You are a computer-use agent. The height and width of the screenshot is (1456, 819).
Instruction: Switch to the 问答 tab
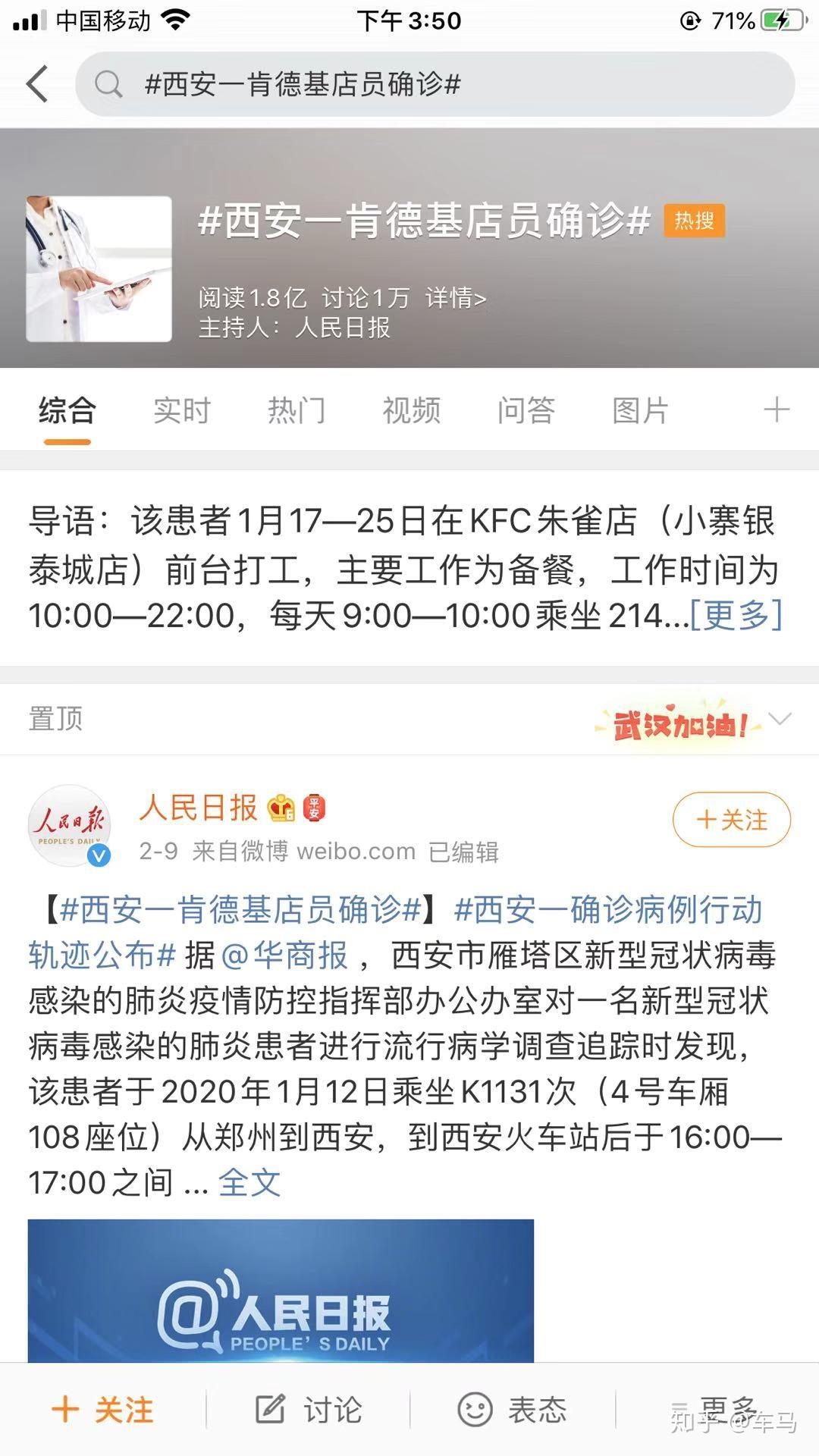[526, 410]
